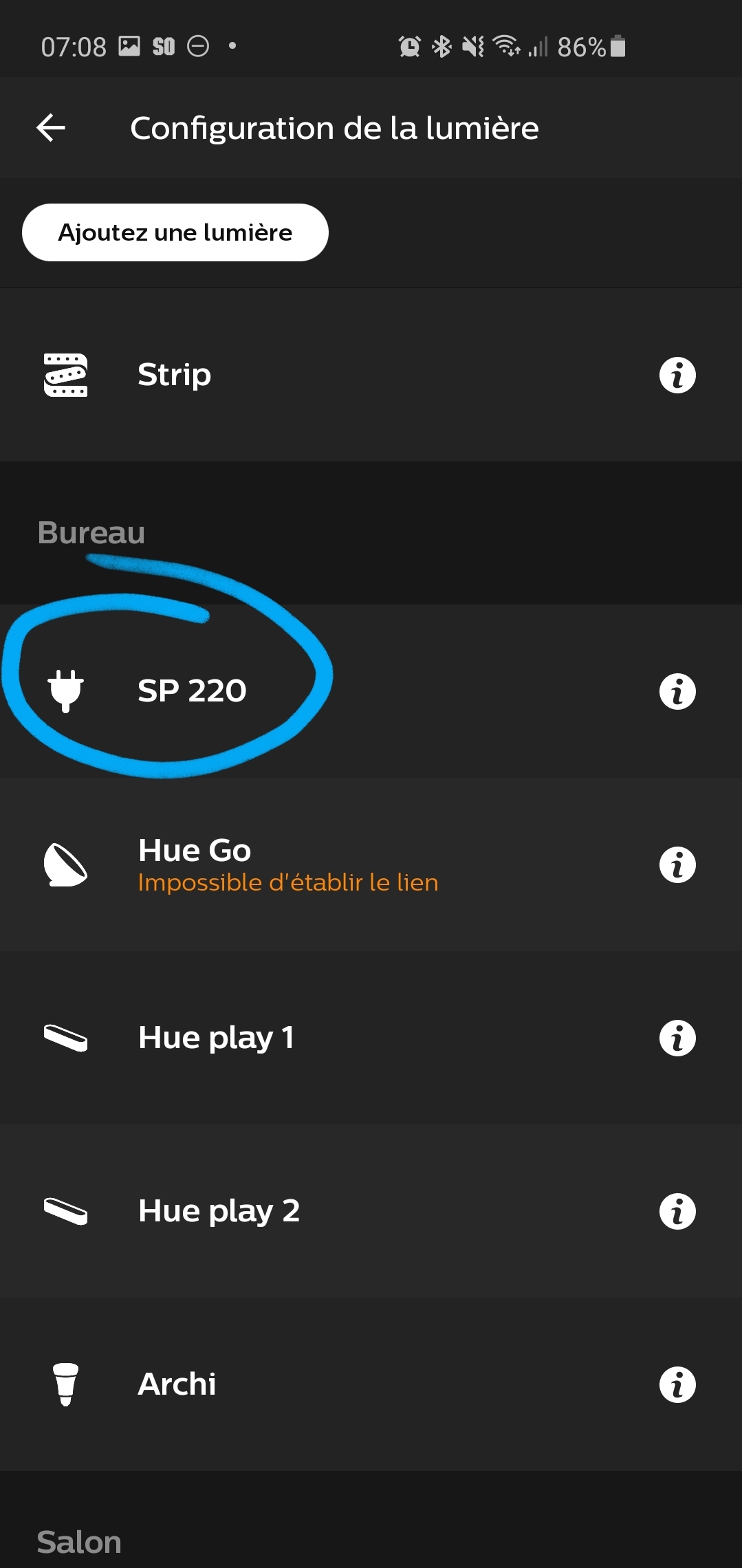See details icon for Hue play 2
Viewport: 742px width, 1568px height.
(x=677, y=1212)
